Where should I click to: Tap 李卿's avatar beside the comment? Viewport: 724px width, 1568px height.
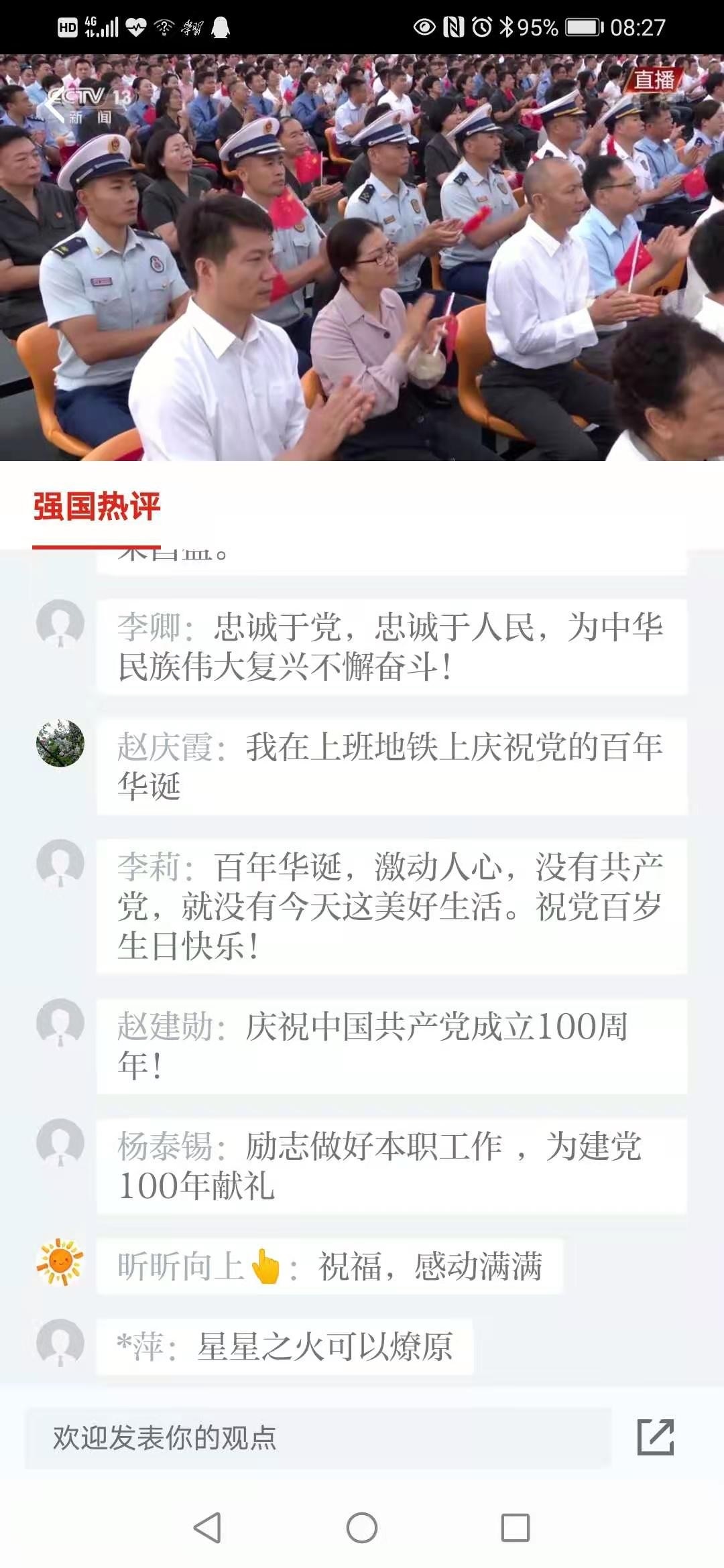click(x=60, y=623)
